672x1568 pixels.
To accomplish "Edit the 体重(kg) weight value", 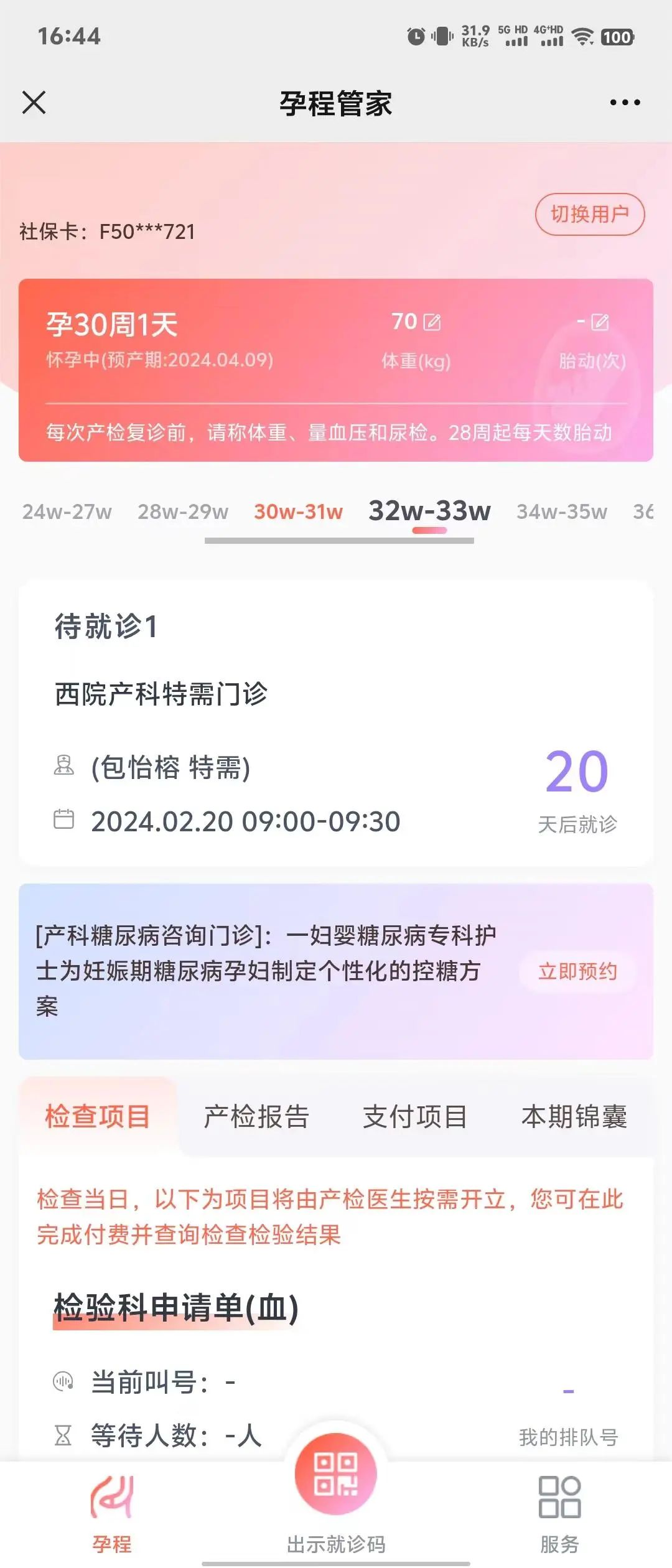I will (432, 322).
